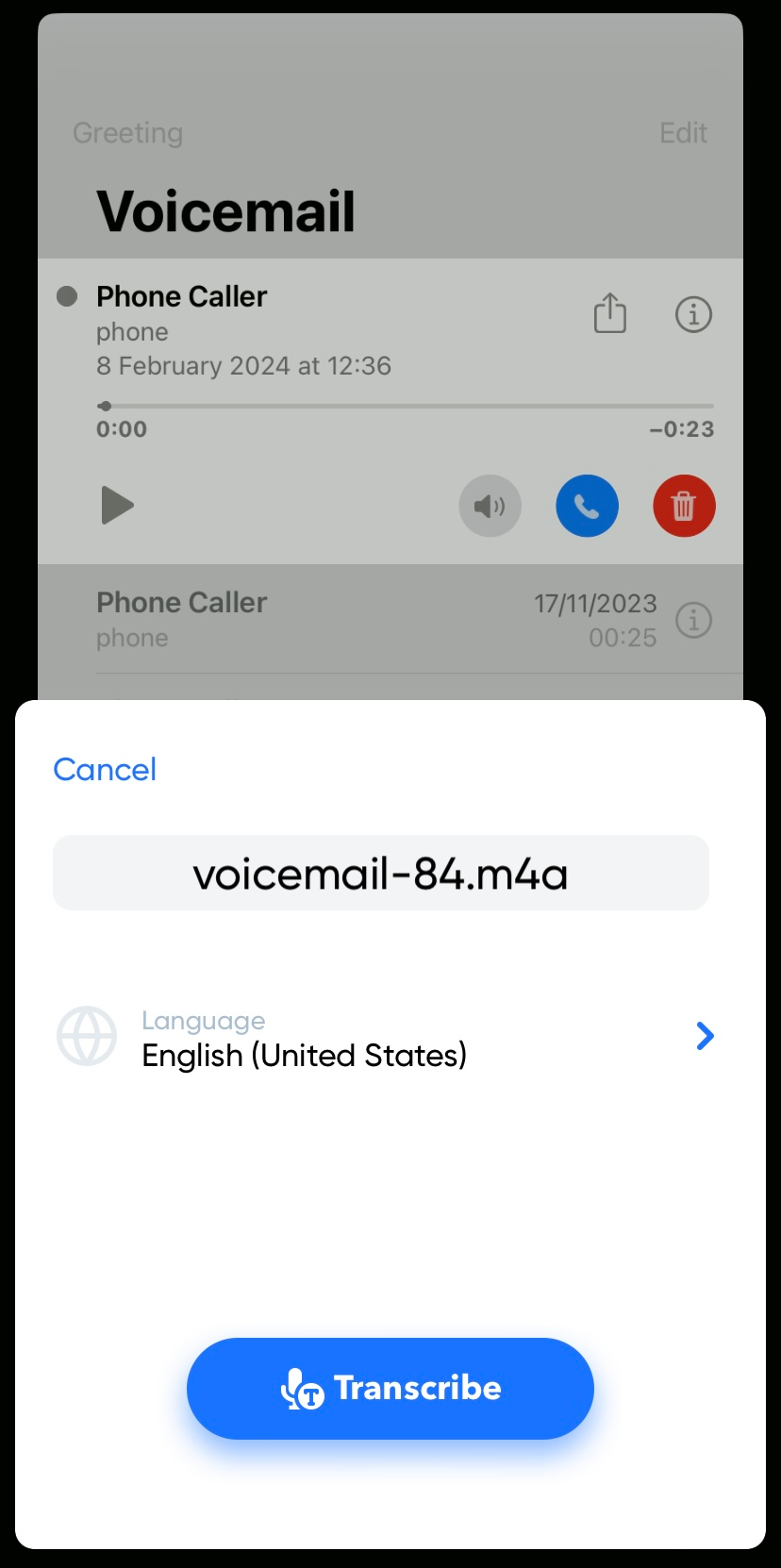The image size is (781, 1568).
Task: Open the Greeting settings
Action: (x=128, y=134)
